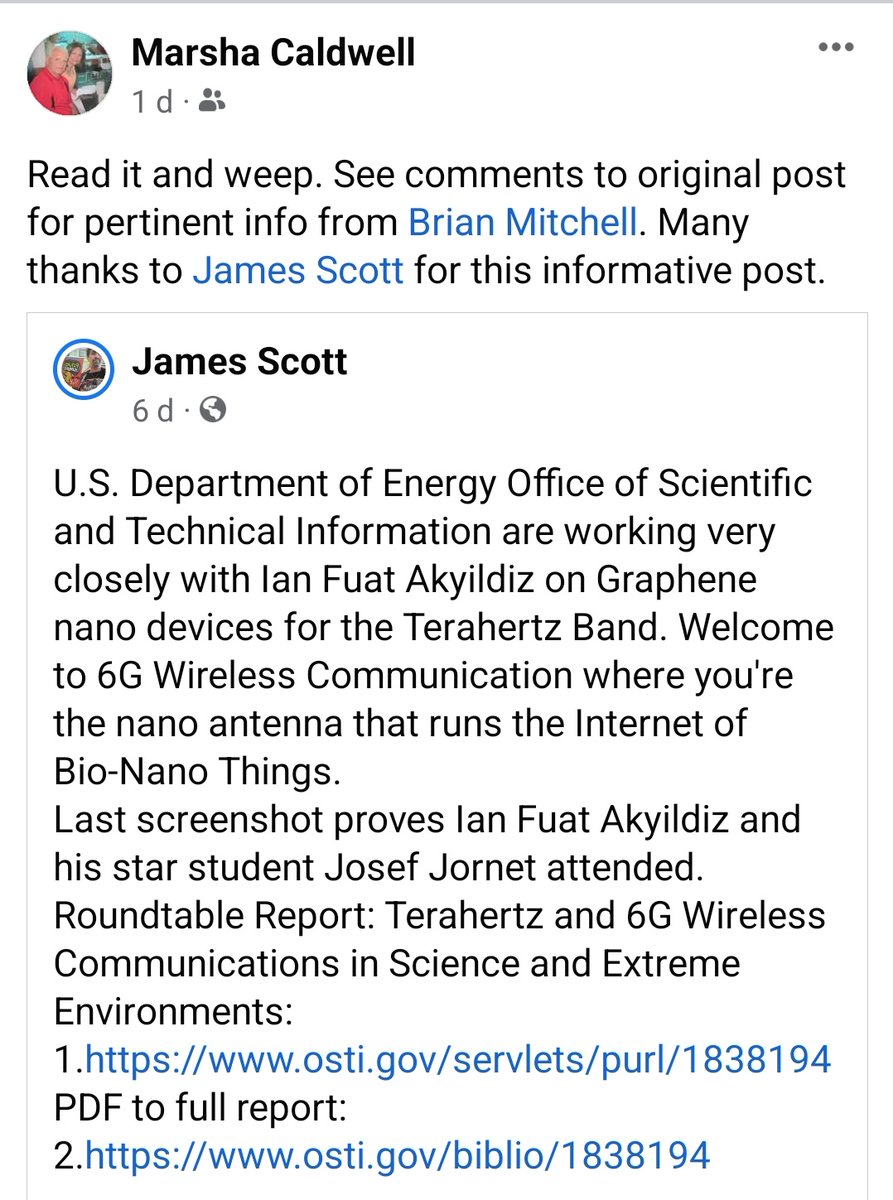The image size is (893, 1200).
Task: Open the osti.gov biblio link
Action: coord(397,1155)
